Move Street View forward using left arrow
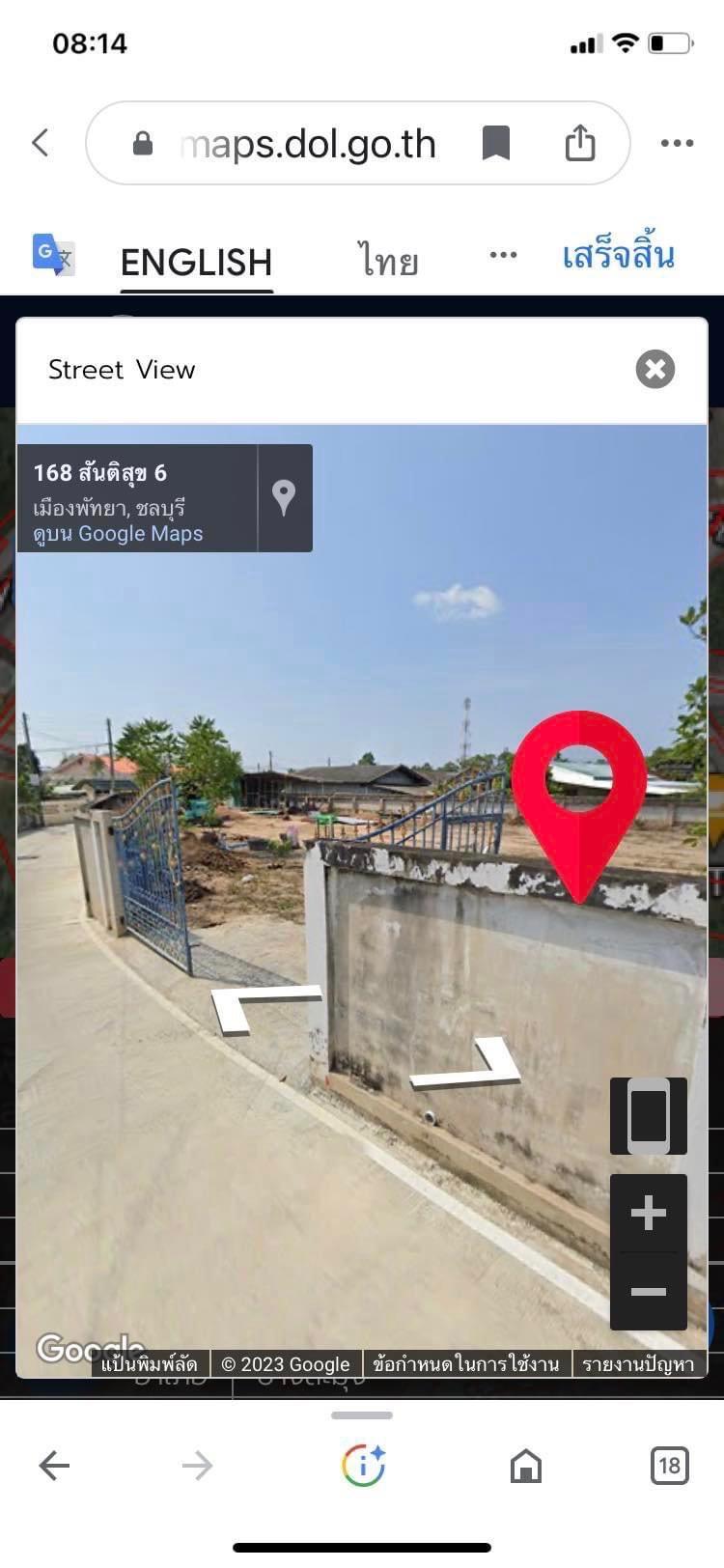724x1568 pixels. pyautogui.click(x=265, y=1009)
